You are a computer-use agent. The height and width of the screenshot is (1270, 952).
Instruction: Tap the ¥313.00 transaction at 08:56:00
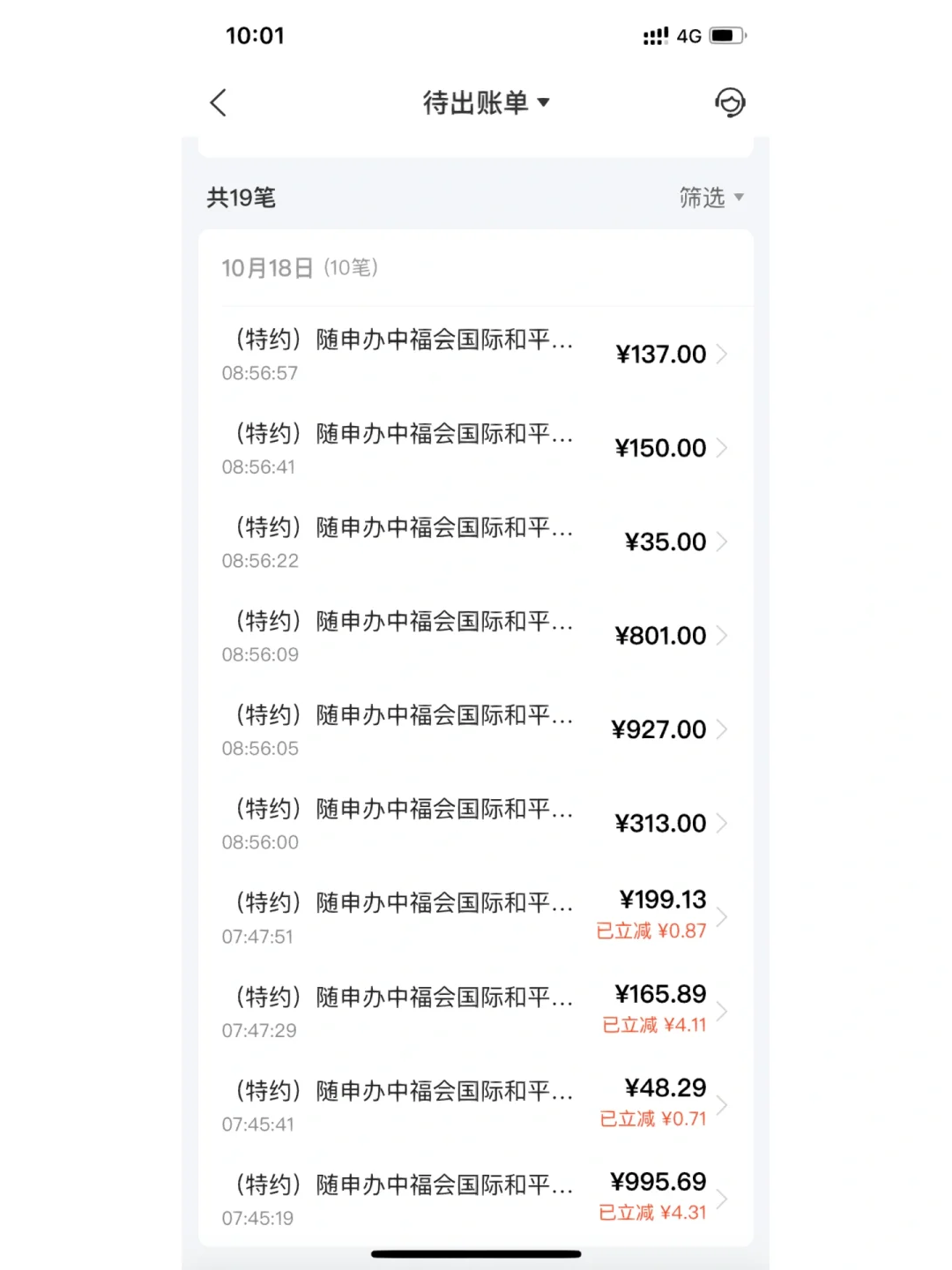click(x=476, y=824)
